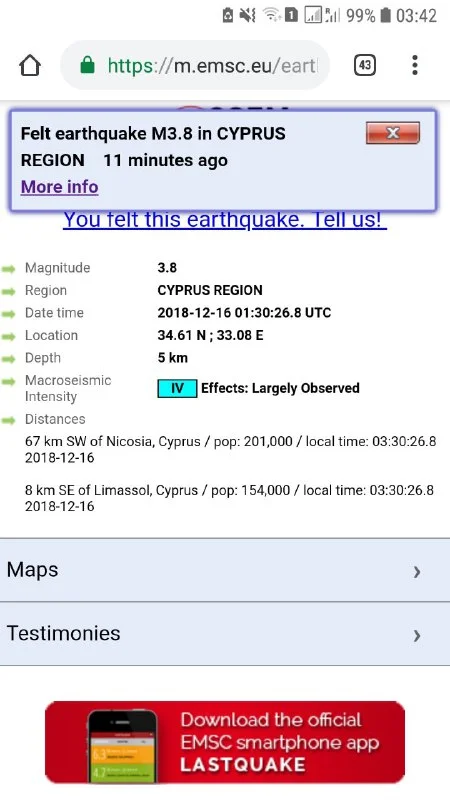This screenshot has height=800, width=450.
Task: Open the More info link
Action: point(60,187)
